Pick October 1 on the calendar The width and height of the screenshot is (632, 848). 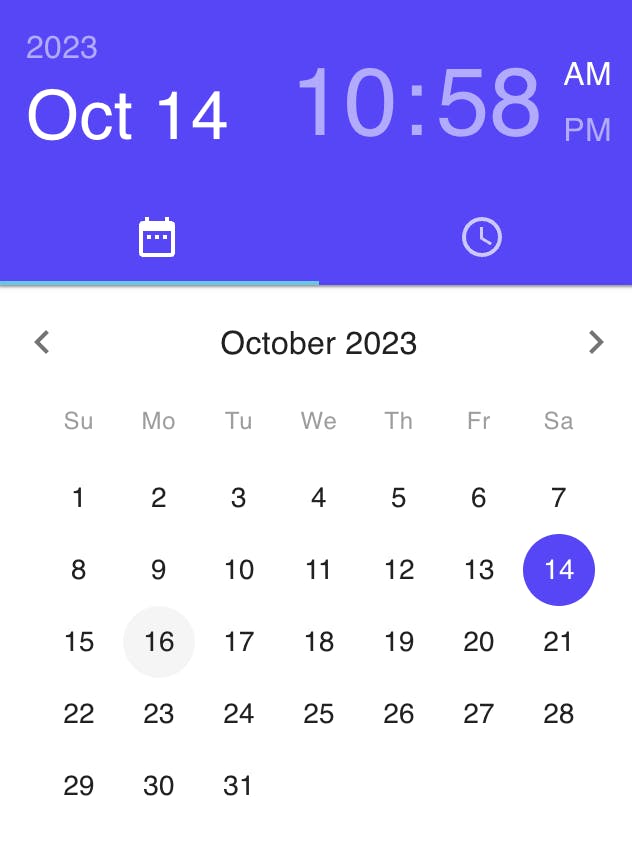tap(79, 498)
